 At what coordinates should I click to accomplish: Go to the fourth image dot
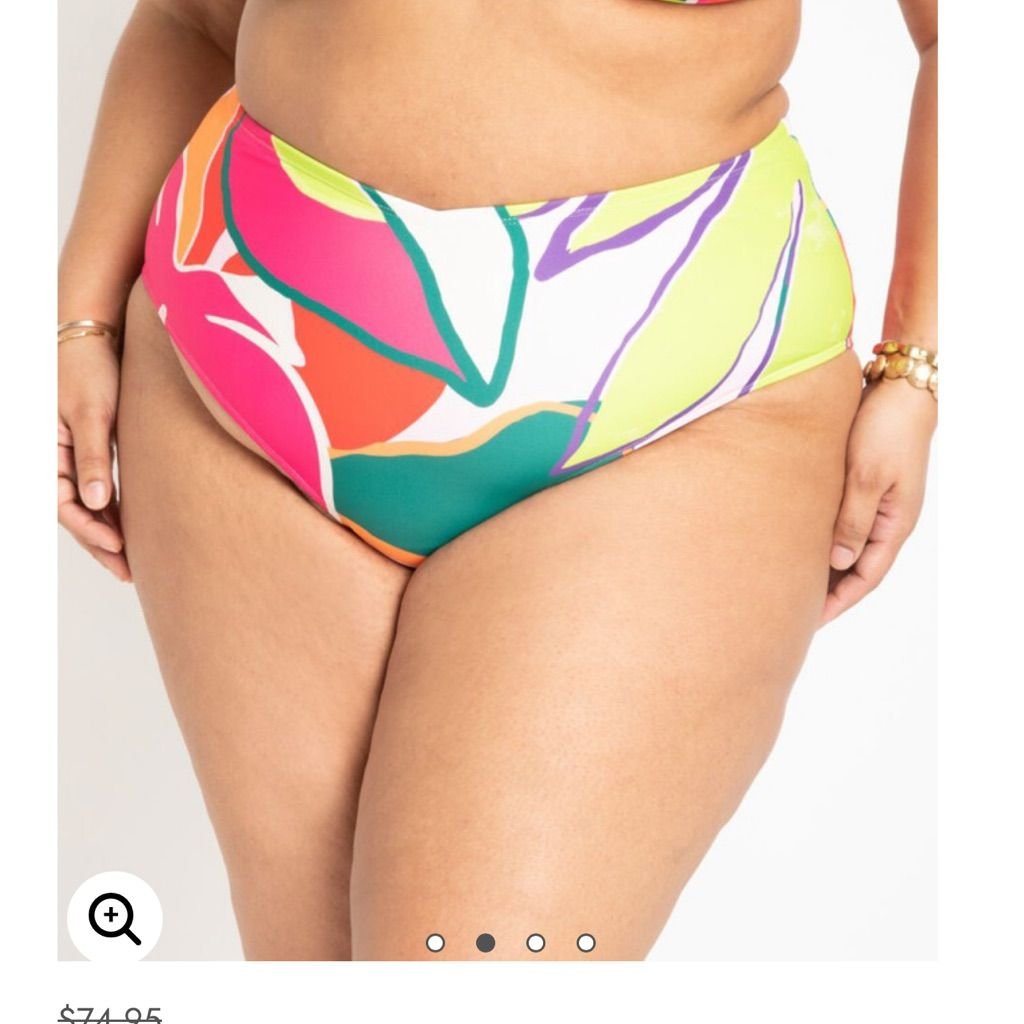[586, 942]
